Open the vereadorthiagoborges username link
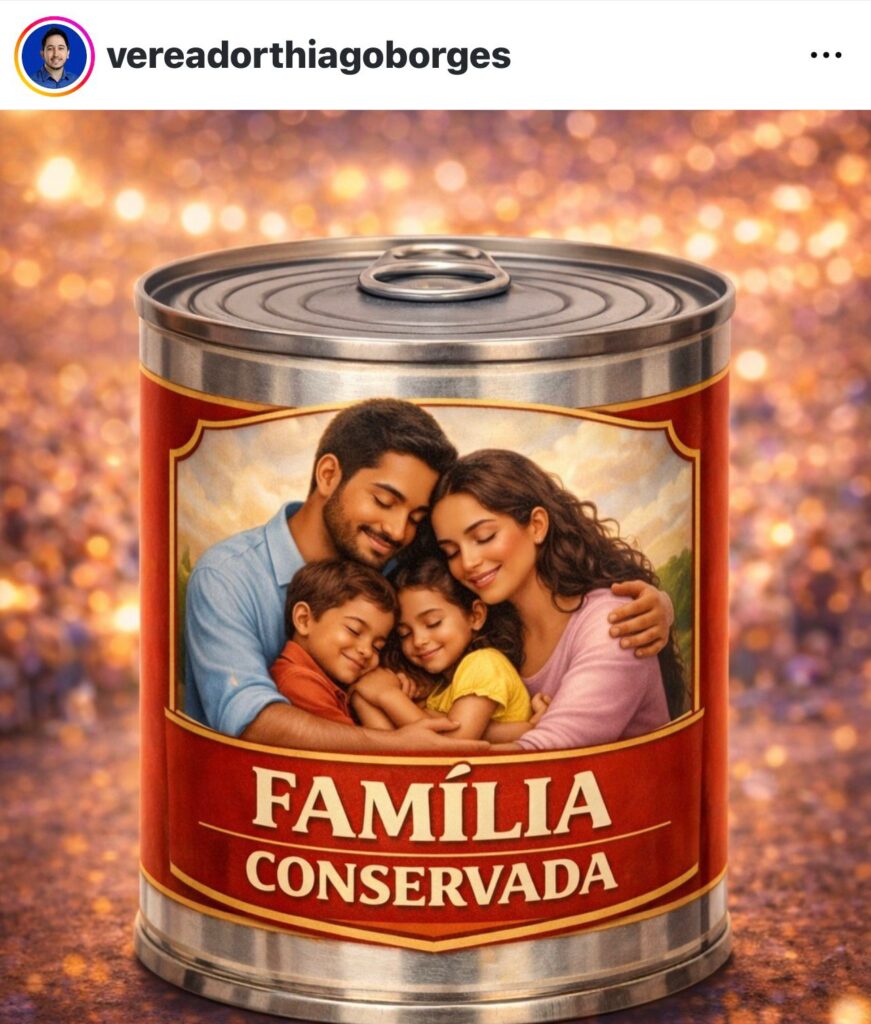The image size is (871, 1024). point(308,56)
